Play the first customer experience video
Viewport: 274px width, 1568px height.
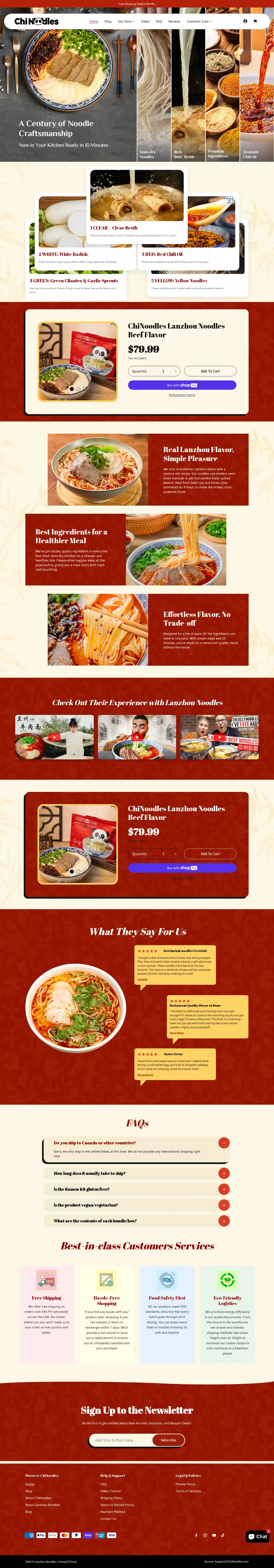54,736
